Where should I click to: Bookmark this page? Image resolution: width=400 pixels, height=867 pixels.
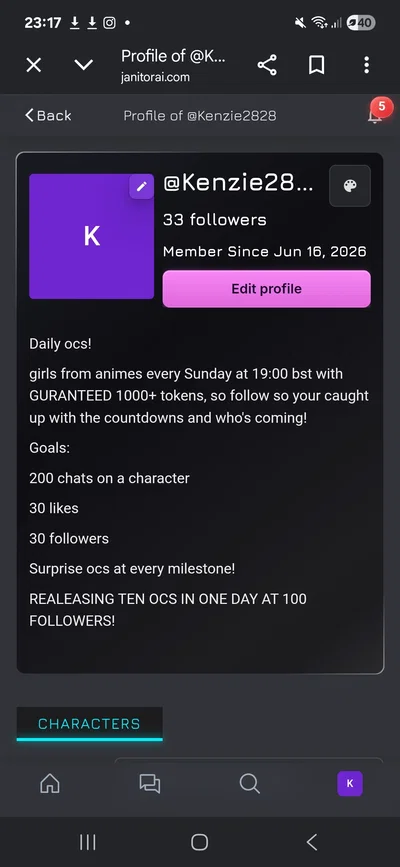316,65
